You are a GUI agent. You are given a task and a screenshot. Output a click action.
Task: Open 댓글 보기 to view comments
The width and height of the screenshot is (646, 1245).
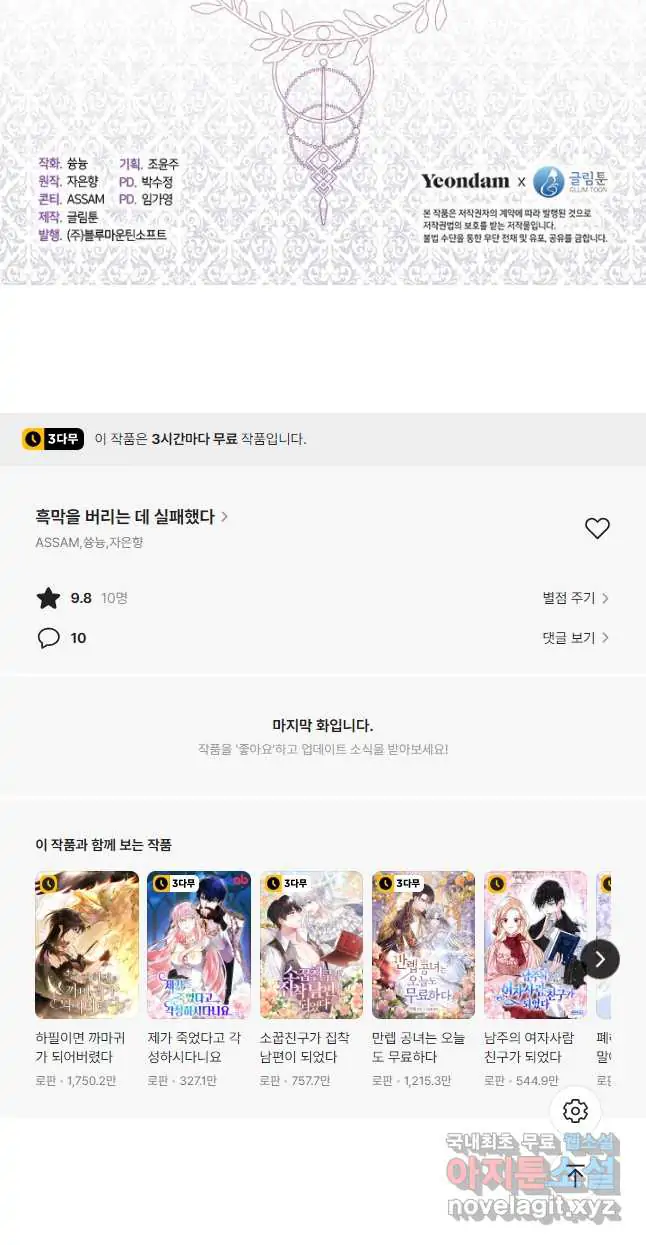click(575, 638)
